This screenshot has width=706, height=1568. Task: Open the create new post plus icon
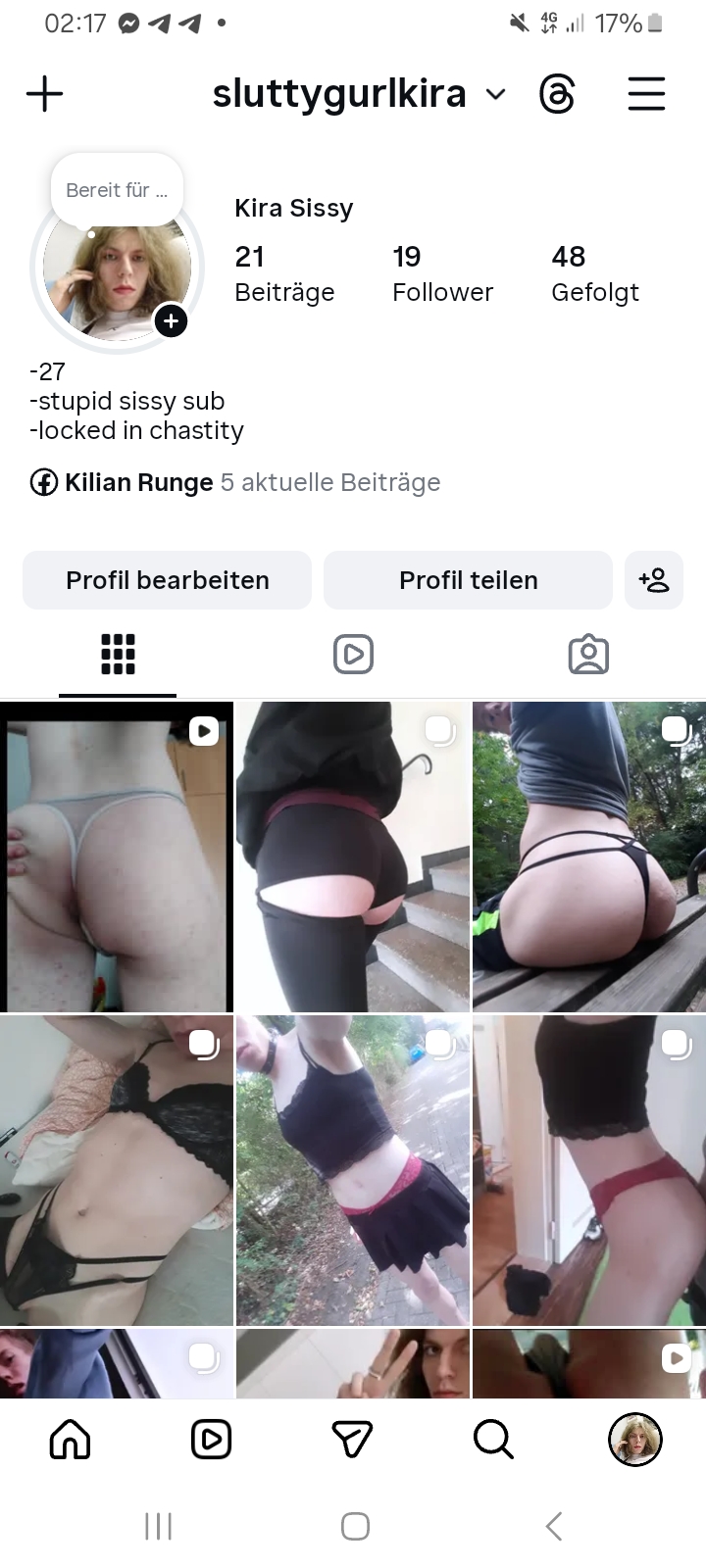[x=43, y=93]
